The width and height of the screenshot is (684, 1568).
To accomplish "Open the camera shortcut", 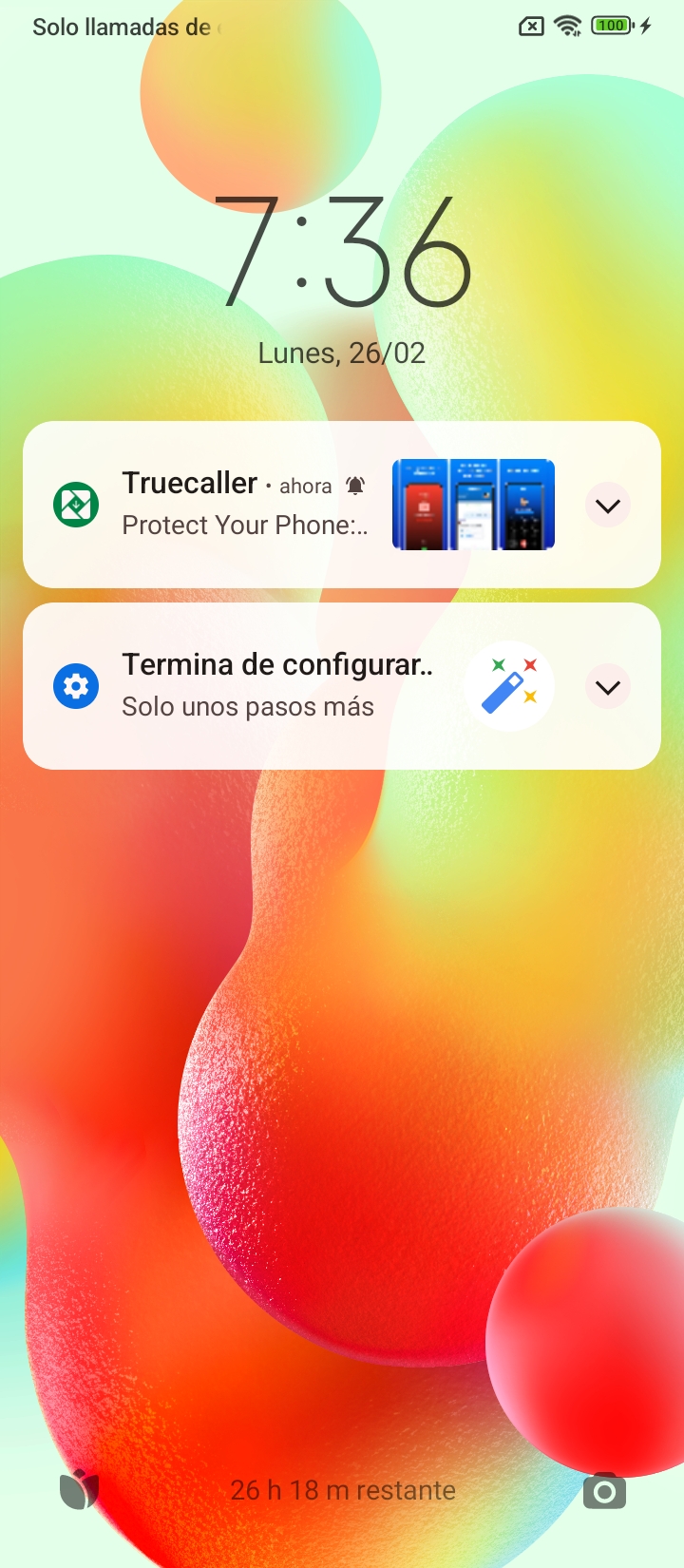I will click(x=604, y=1491).
